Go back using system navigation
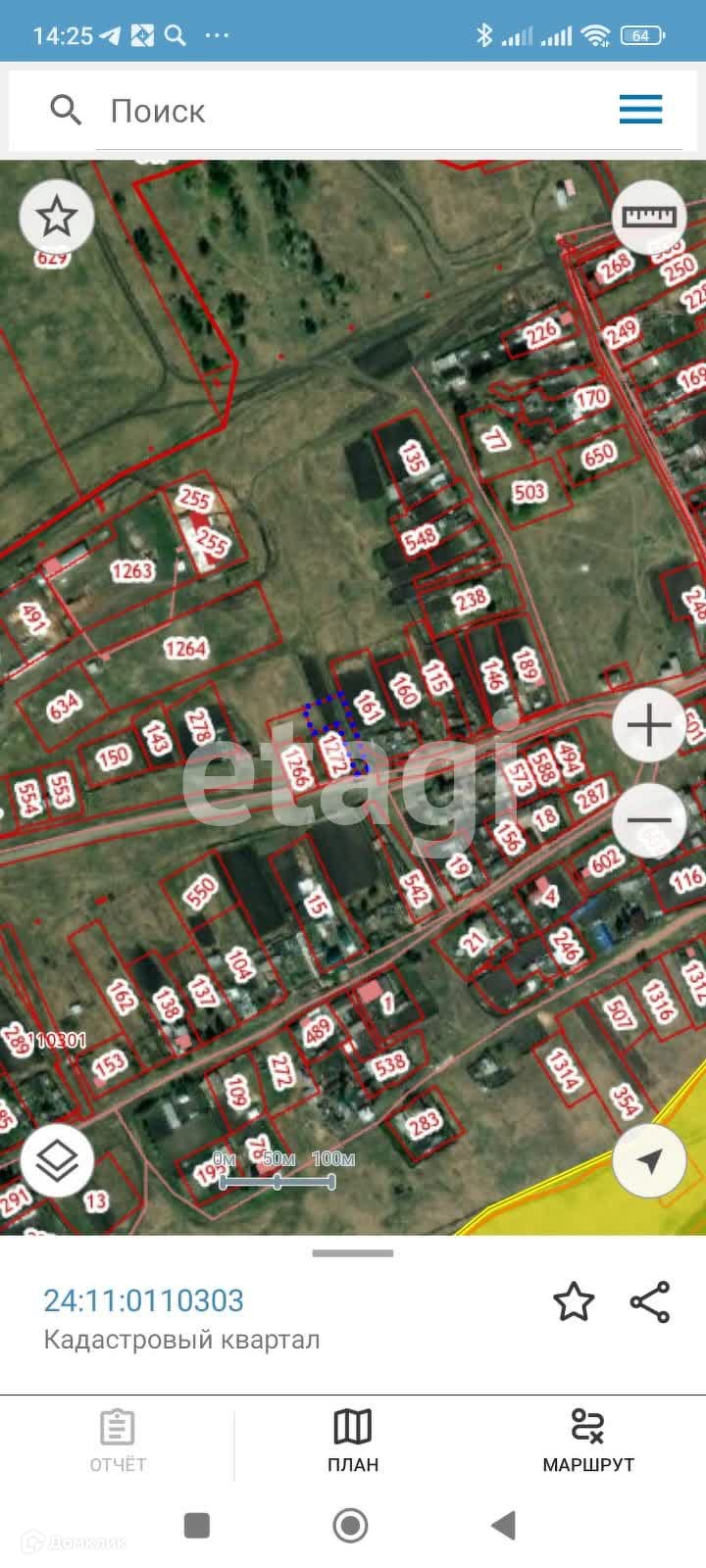 [504, 1526]
